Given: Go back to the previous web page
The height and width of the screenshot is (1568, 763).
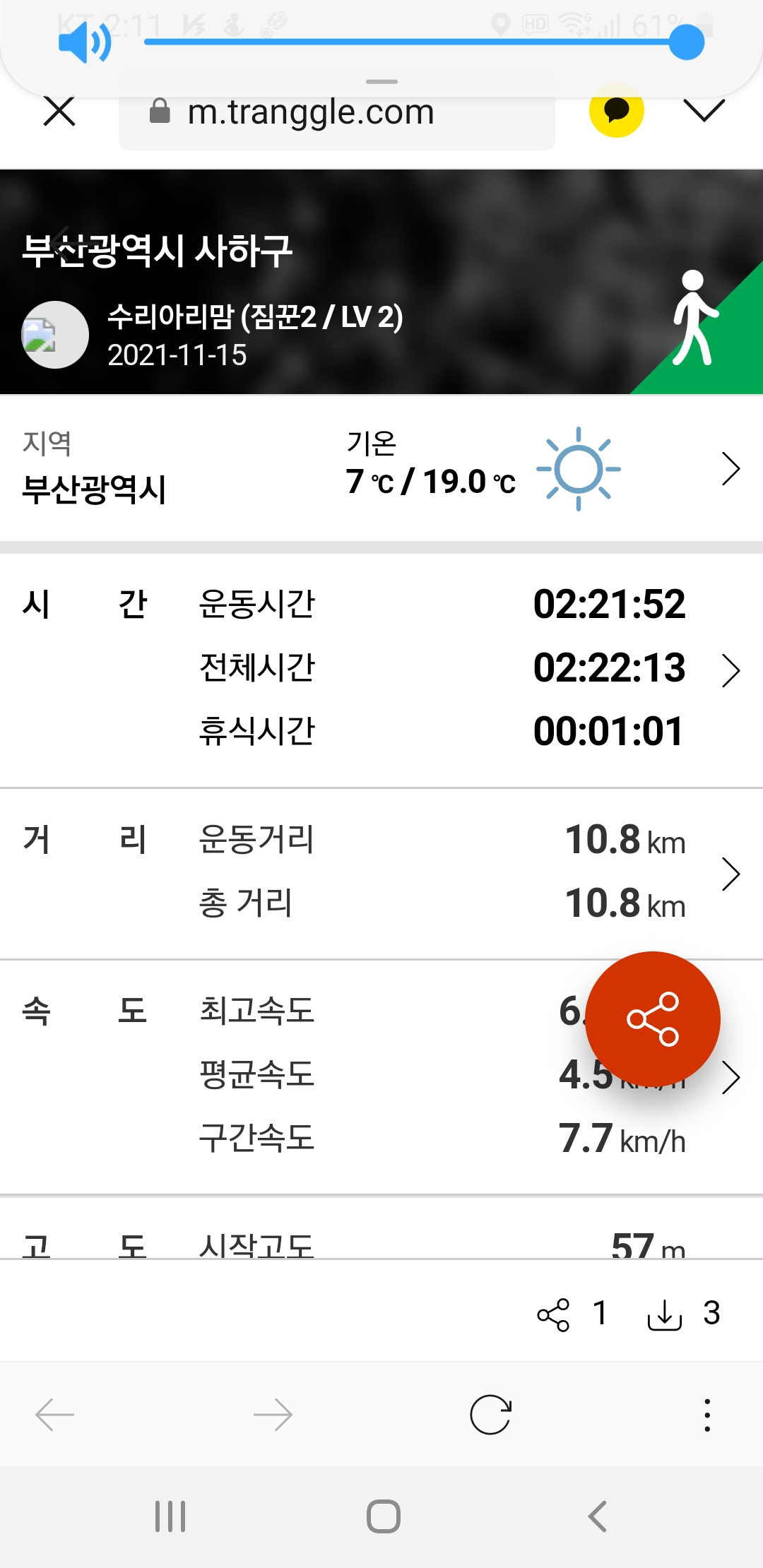Looking at the screenshot, I should point(55,1415).
